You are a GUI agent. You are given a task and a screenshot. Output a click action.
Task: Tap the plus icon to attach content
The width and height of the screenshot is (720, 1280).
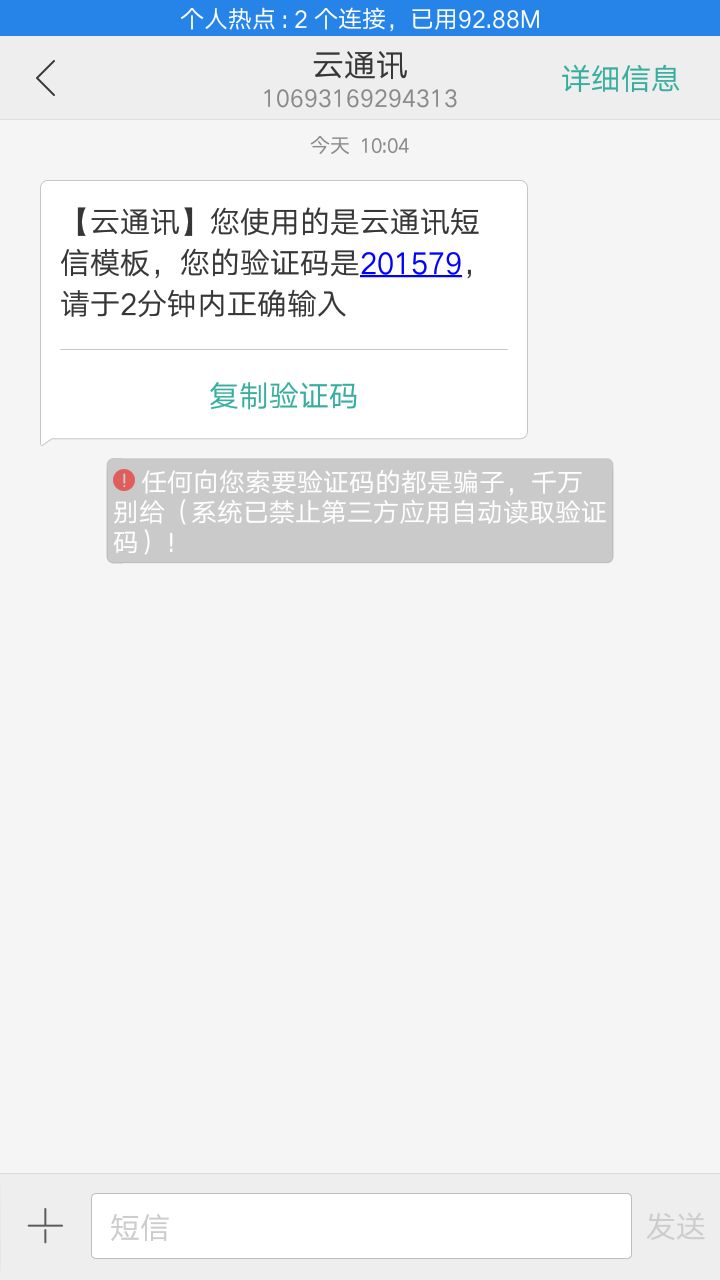[x=45, y=1225]
